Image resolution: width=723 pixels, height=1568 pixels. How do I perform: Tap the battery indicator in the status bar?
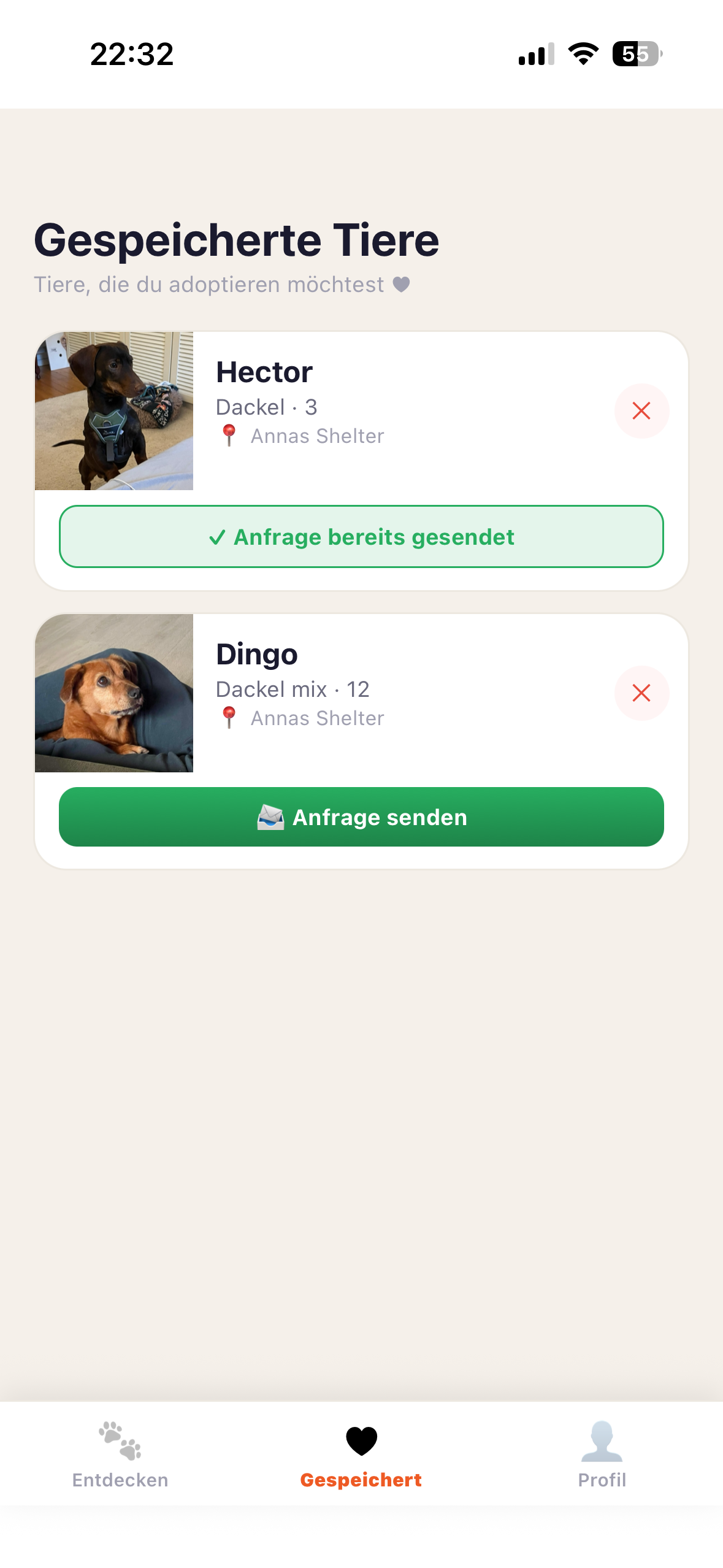click(635, 55)
